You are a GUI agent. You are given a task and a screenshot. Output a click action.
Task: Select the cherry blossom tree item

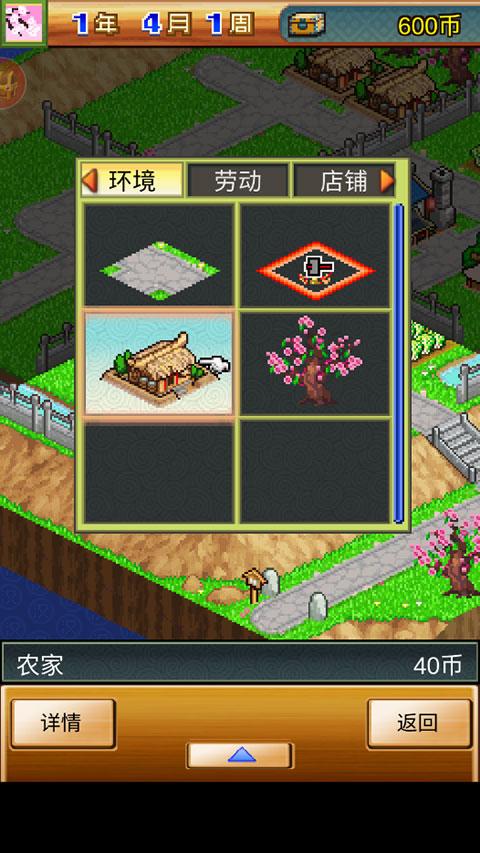(315, 363)
